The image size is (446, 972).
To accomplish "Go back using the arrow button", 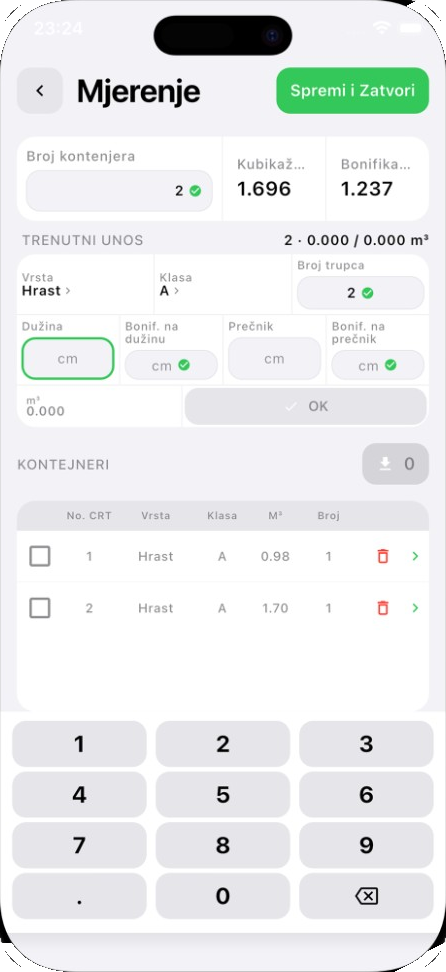I will (40, 91).
